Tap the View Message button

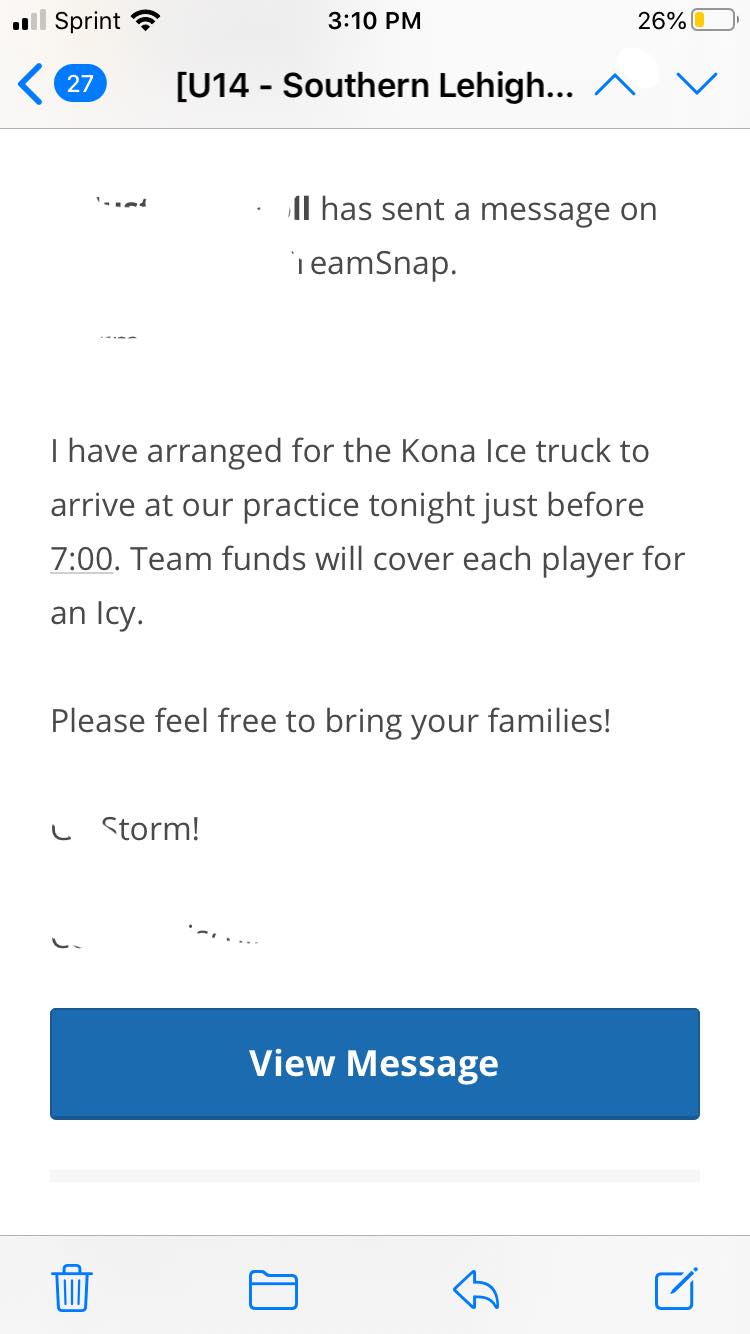pyautogui.click(x=375, y=1063)
